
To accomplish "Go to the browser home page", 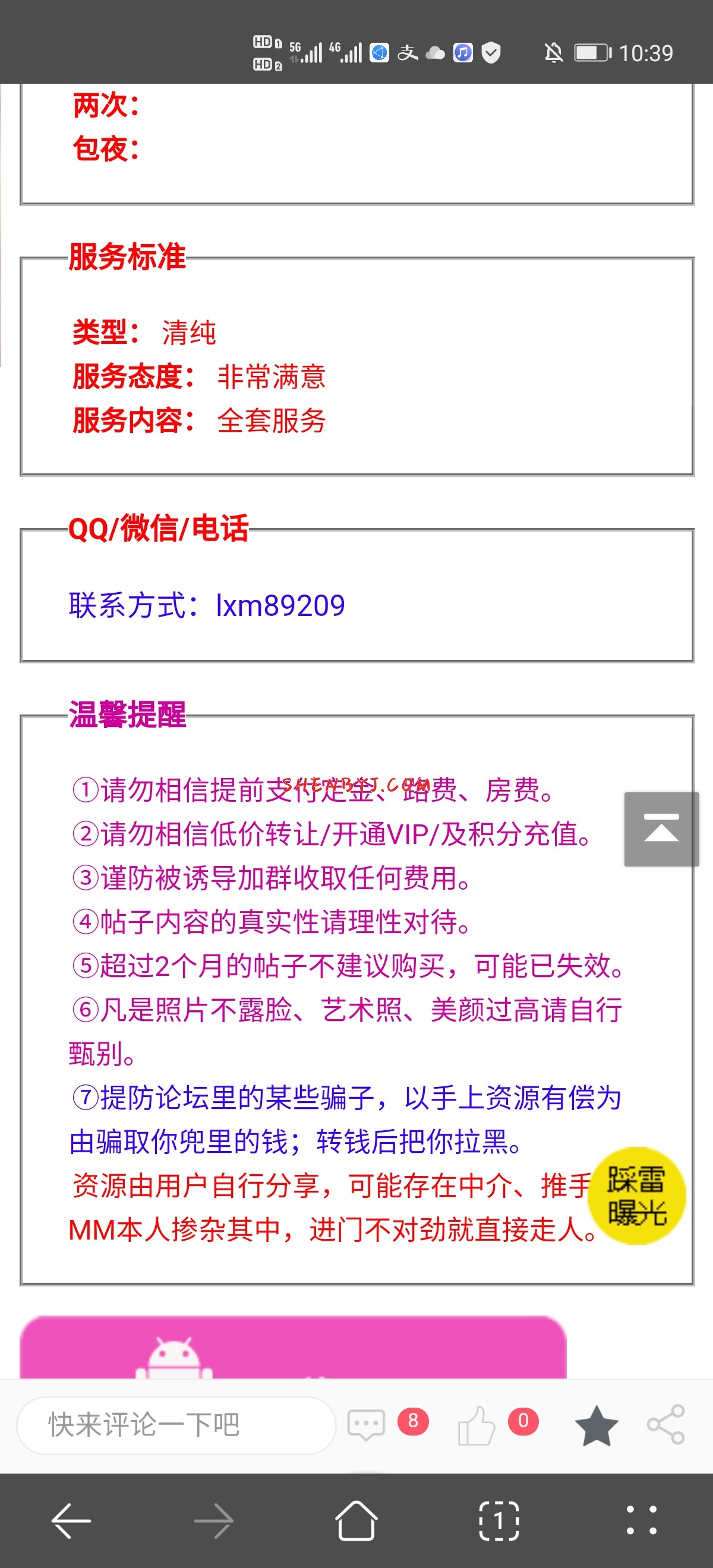I will (x=356, y=1520).
